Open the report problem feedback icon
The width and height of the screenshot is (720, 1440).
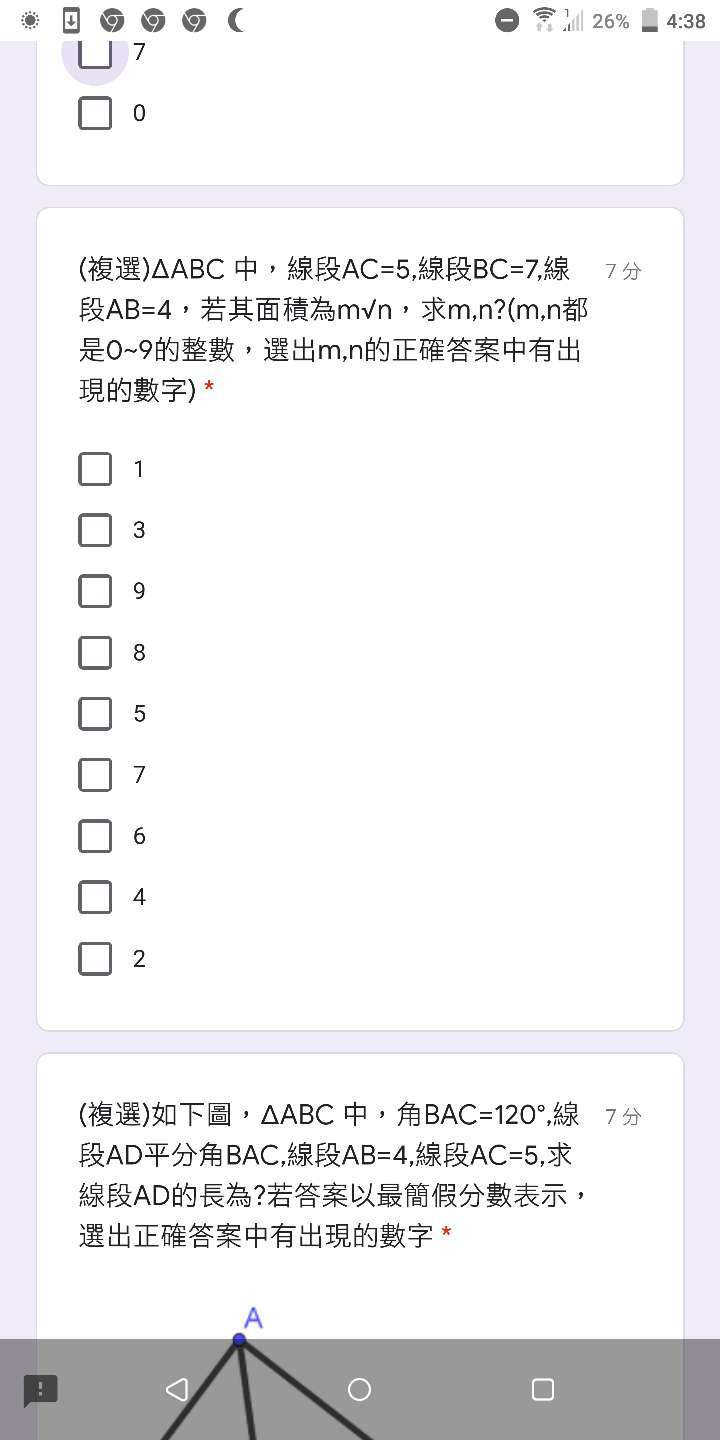[x=41, y=1390]
